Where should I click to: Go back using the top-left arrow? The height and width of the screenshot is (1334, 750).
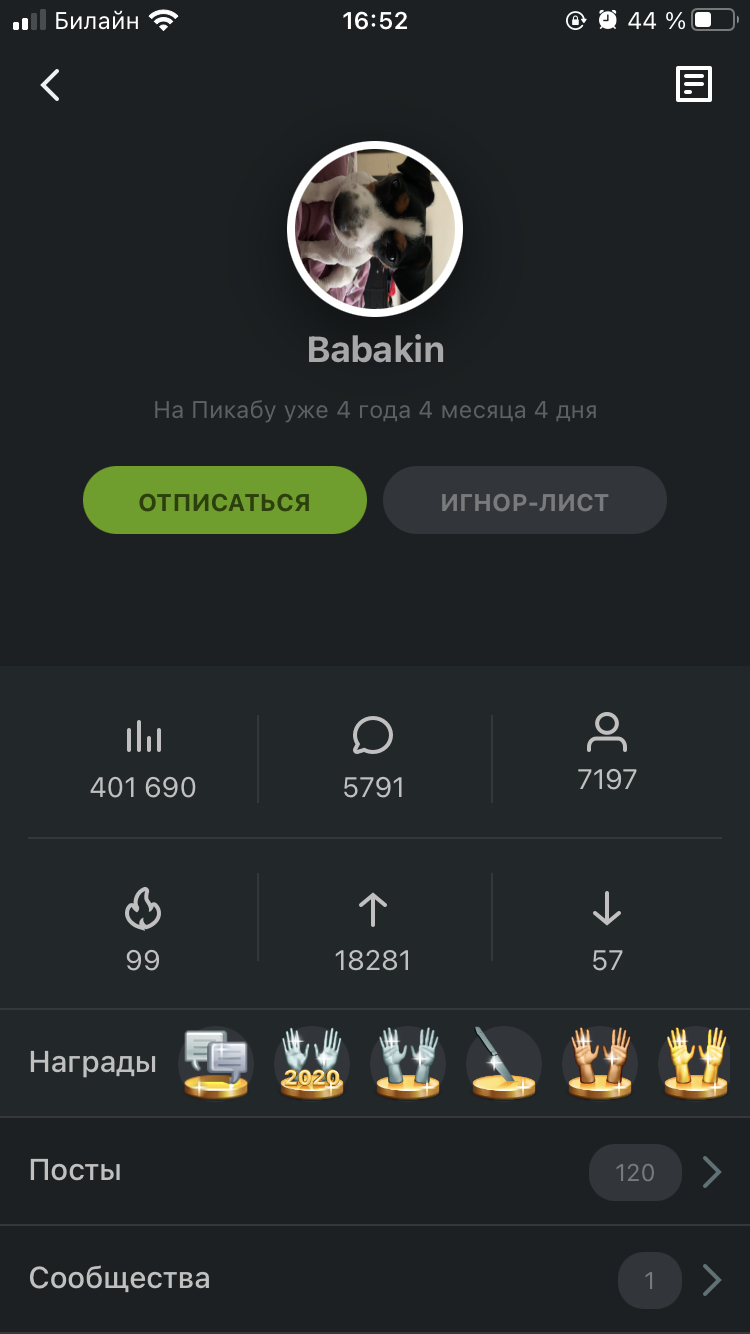50,85
